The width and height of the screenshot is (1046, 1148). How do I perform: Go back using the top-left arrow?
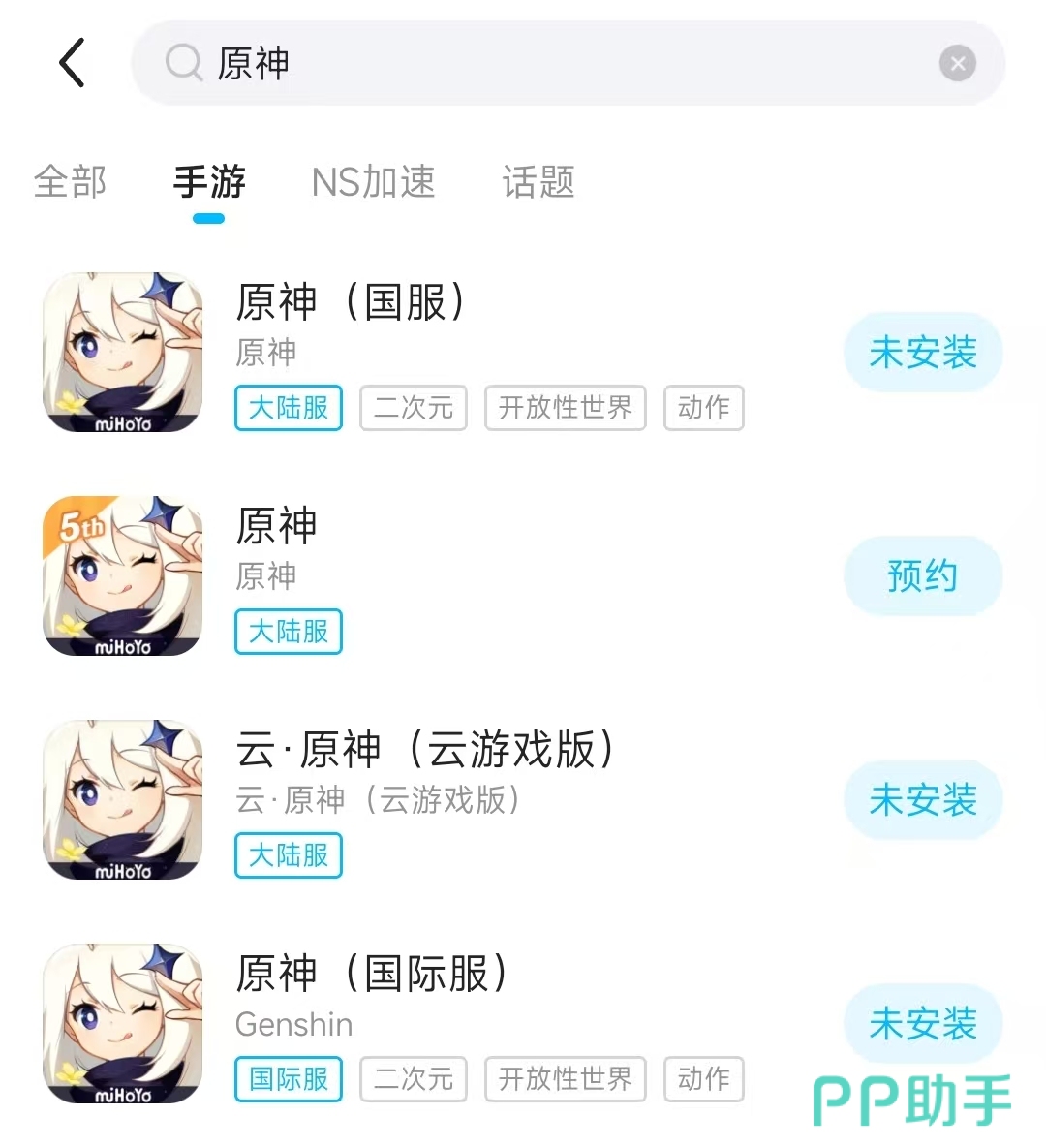tap(73, 63)
